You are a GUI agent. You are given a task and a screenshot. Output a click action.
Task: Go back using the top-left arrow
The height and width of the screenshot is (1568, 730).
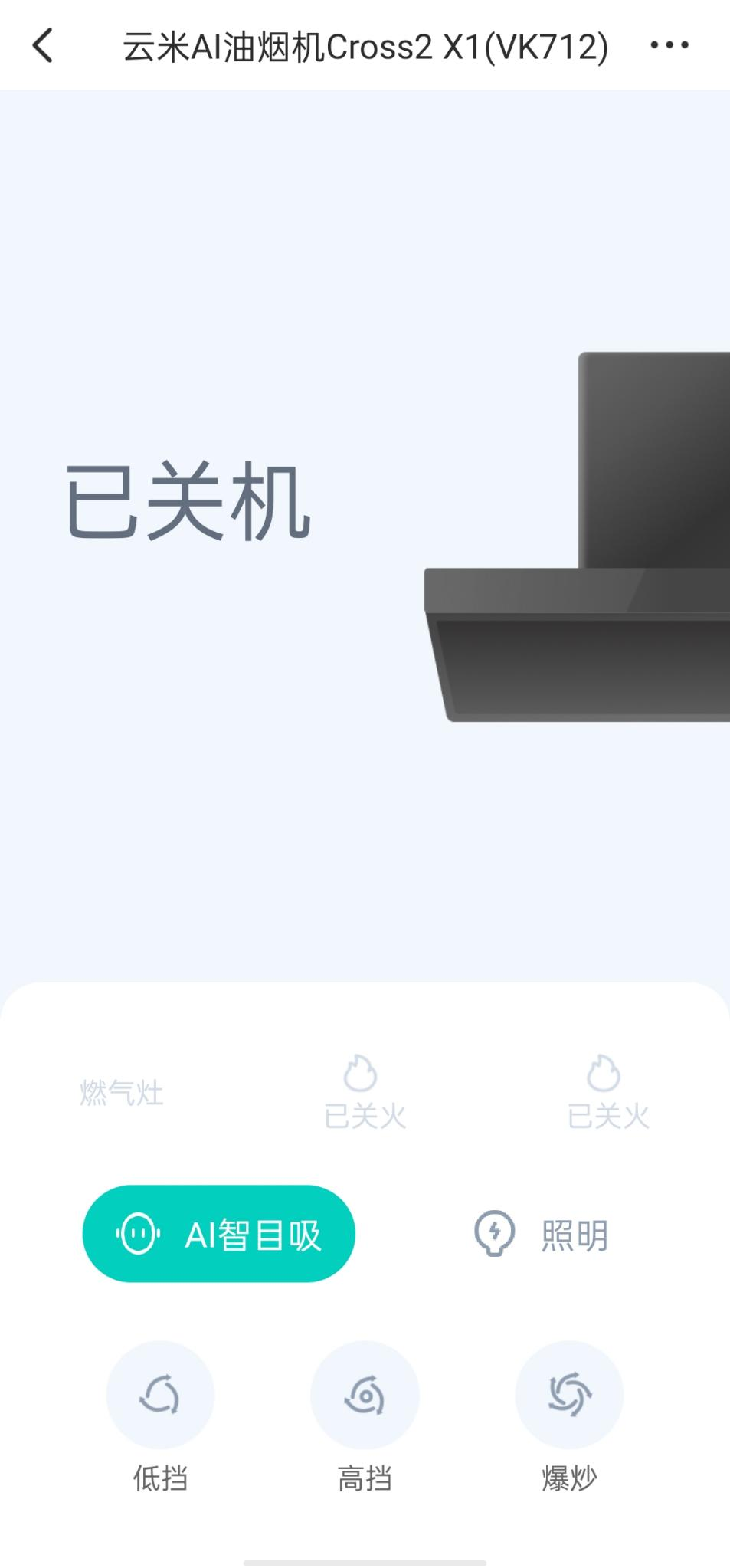[x=44, y=46]
